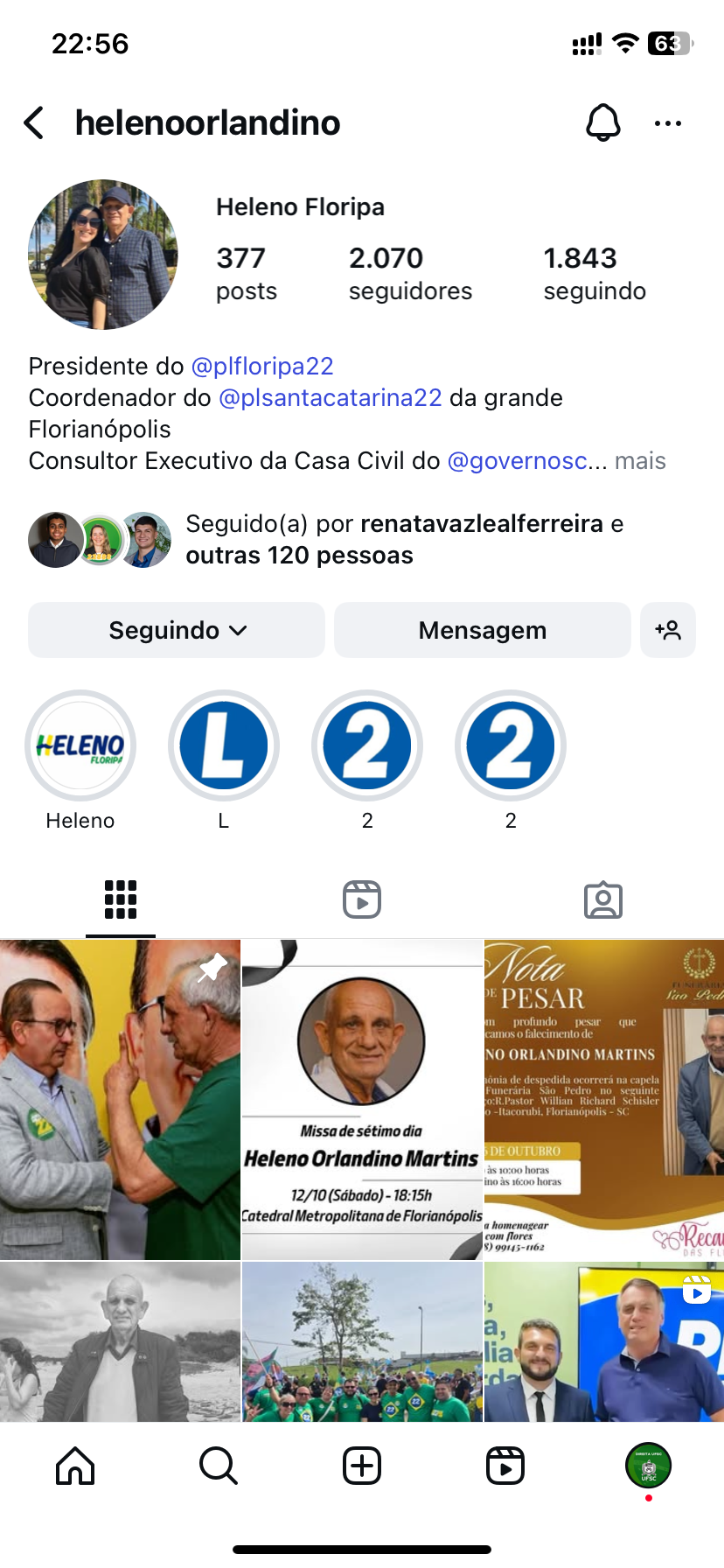The width and height of the screenshot is (724, 1568).
Task: Open the Nota de Pesar post
Action: 604,1100
